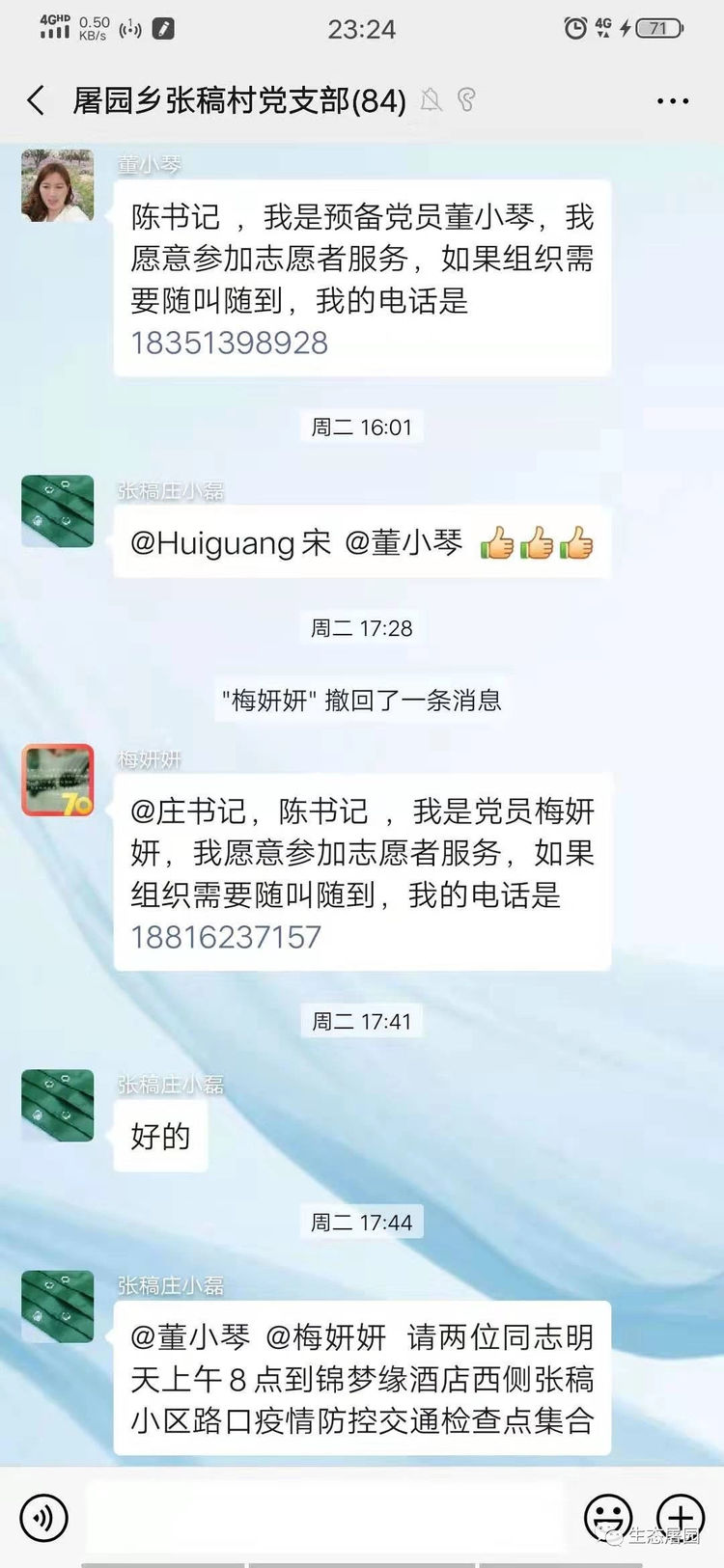Tap phone number 18816237157 link
Viewport: 724px width, 1568px height.
coord(226,937)
